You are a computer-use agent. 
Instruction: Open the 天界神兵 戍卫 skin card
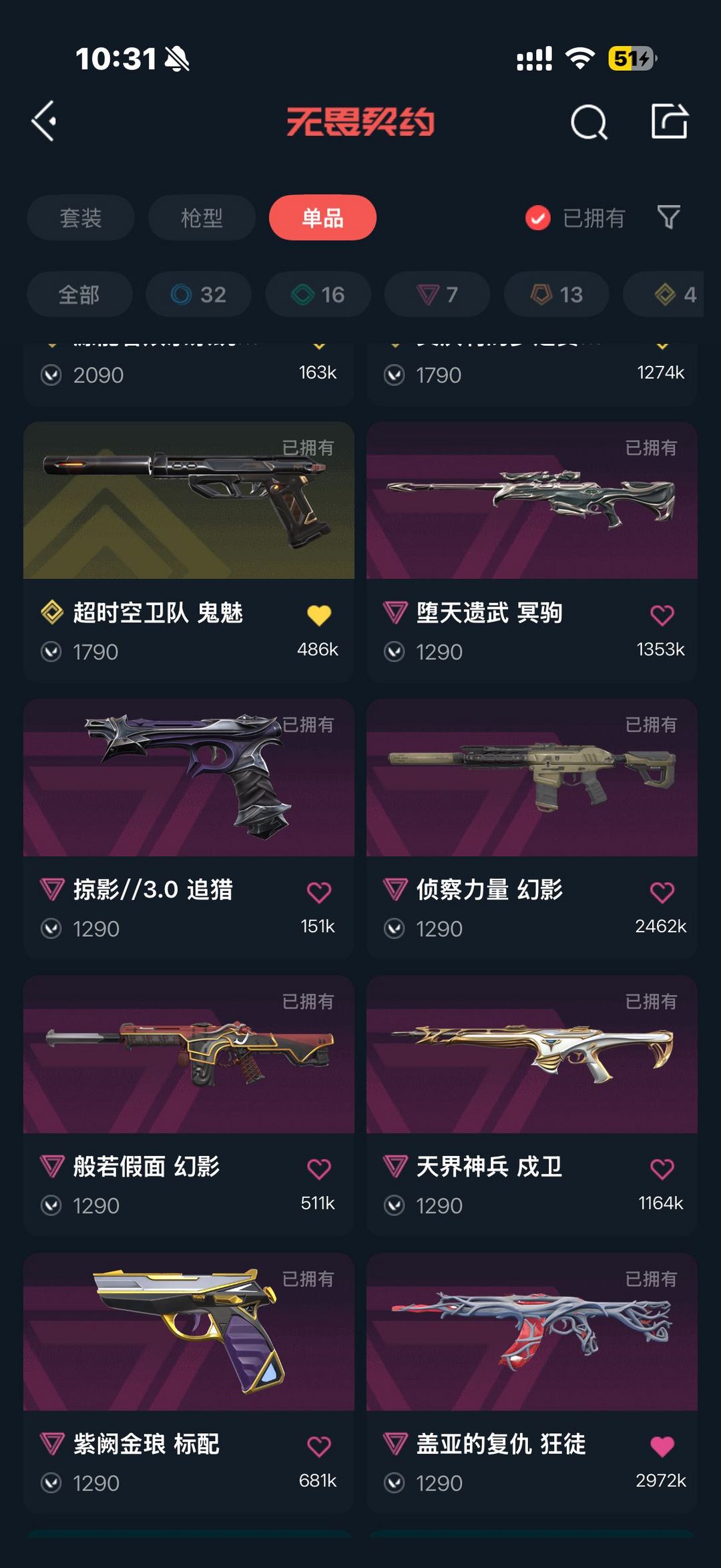[532, 1055]
